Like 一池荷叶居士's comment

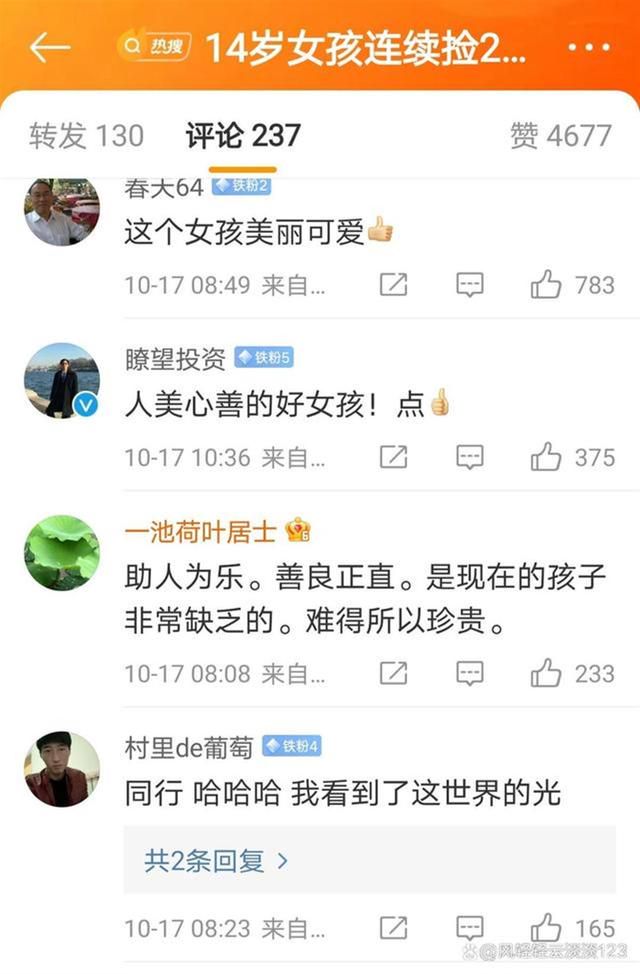[546, 674]
